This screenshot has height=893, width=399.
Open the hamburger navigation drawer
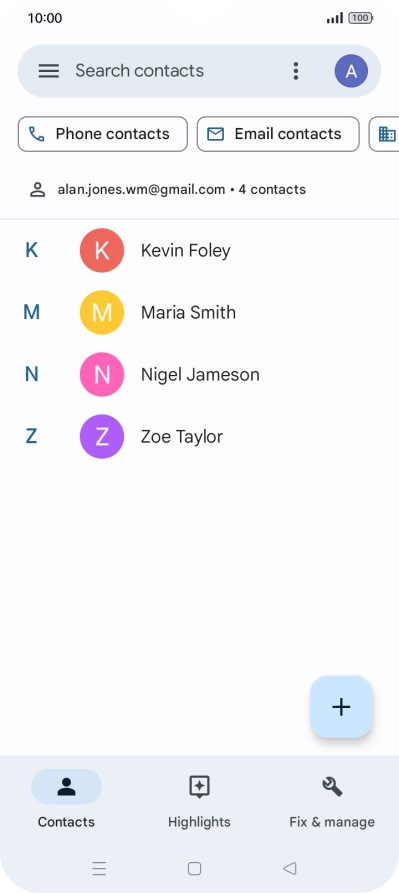(x=48, y=71)
